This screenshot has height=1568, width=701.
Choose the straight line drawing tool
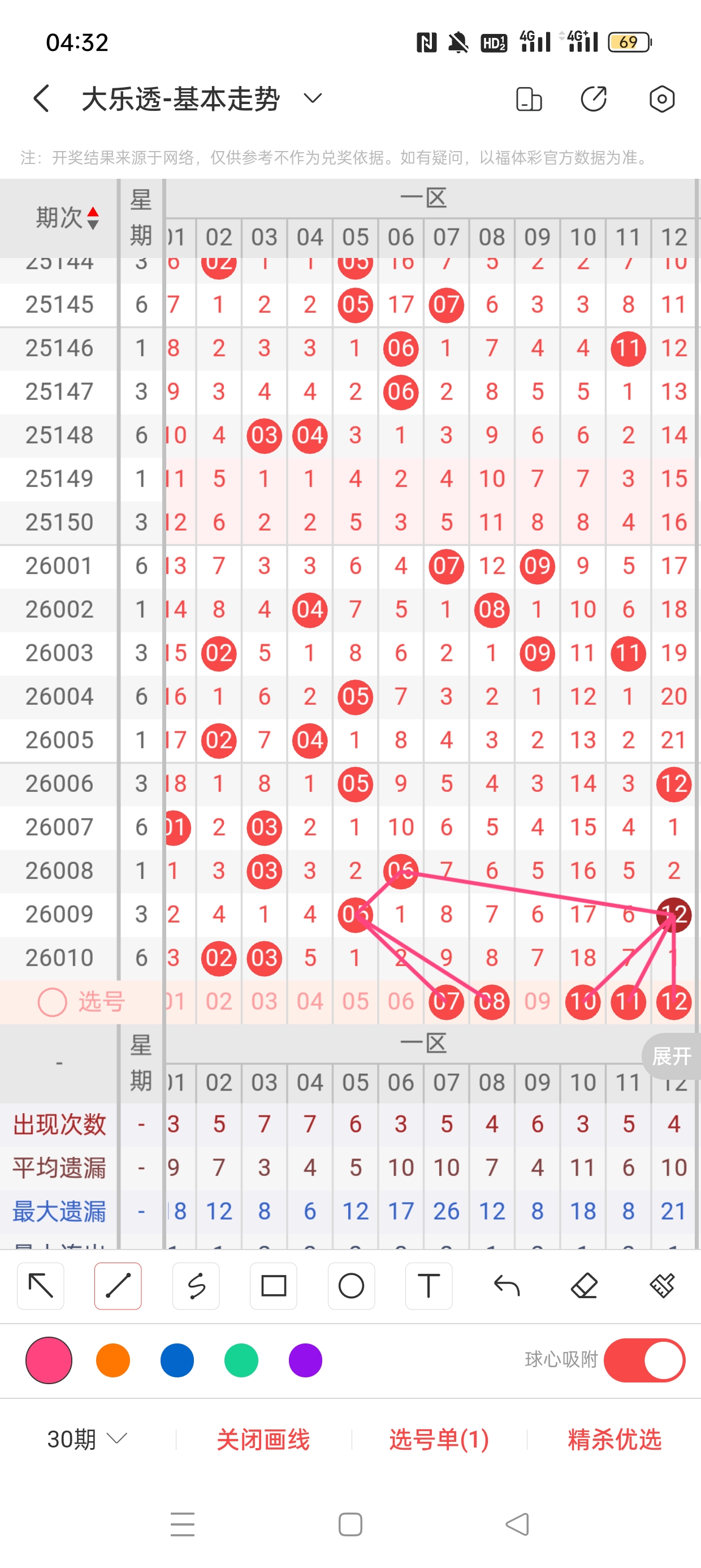coord(118,1286)
